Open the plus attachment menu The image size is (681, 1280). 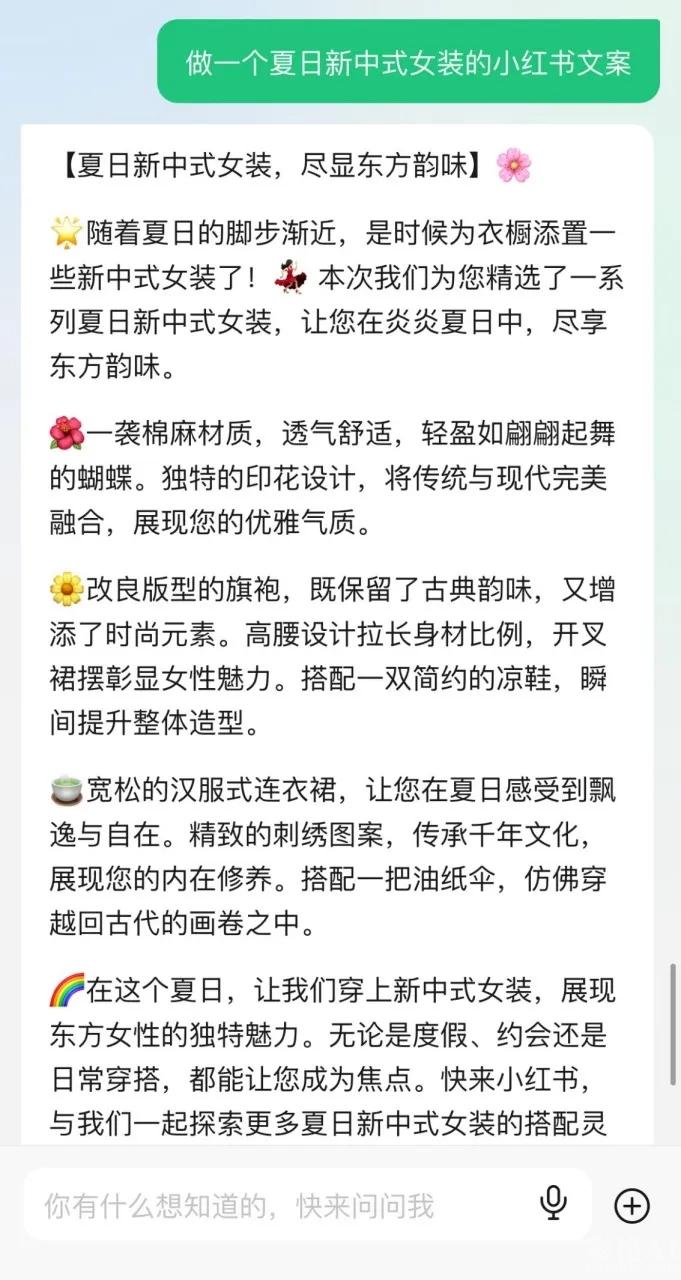coord(632,1206)
